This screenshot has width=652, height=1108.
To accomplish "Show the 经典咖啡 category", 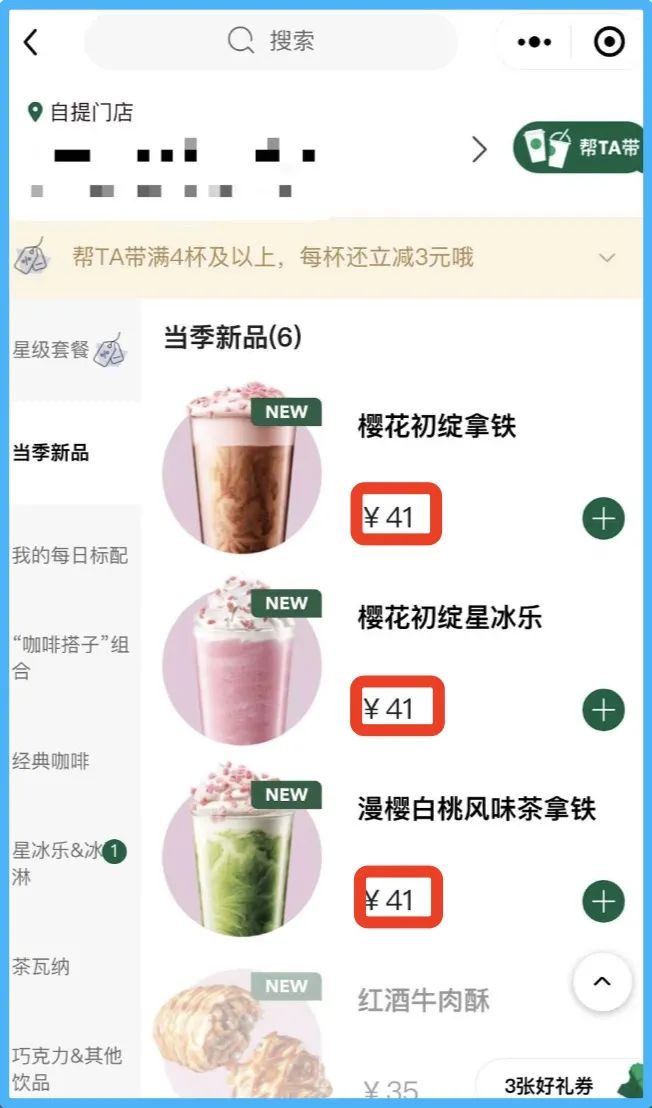I will tap(51, 761).
